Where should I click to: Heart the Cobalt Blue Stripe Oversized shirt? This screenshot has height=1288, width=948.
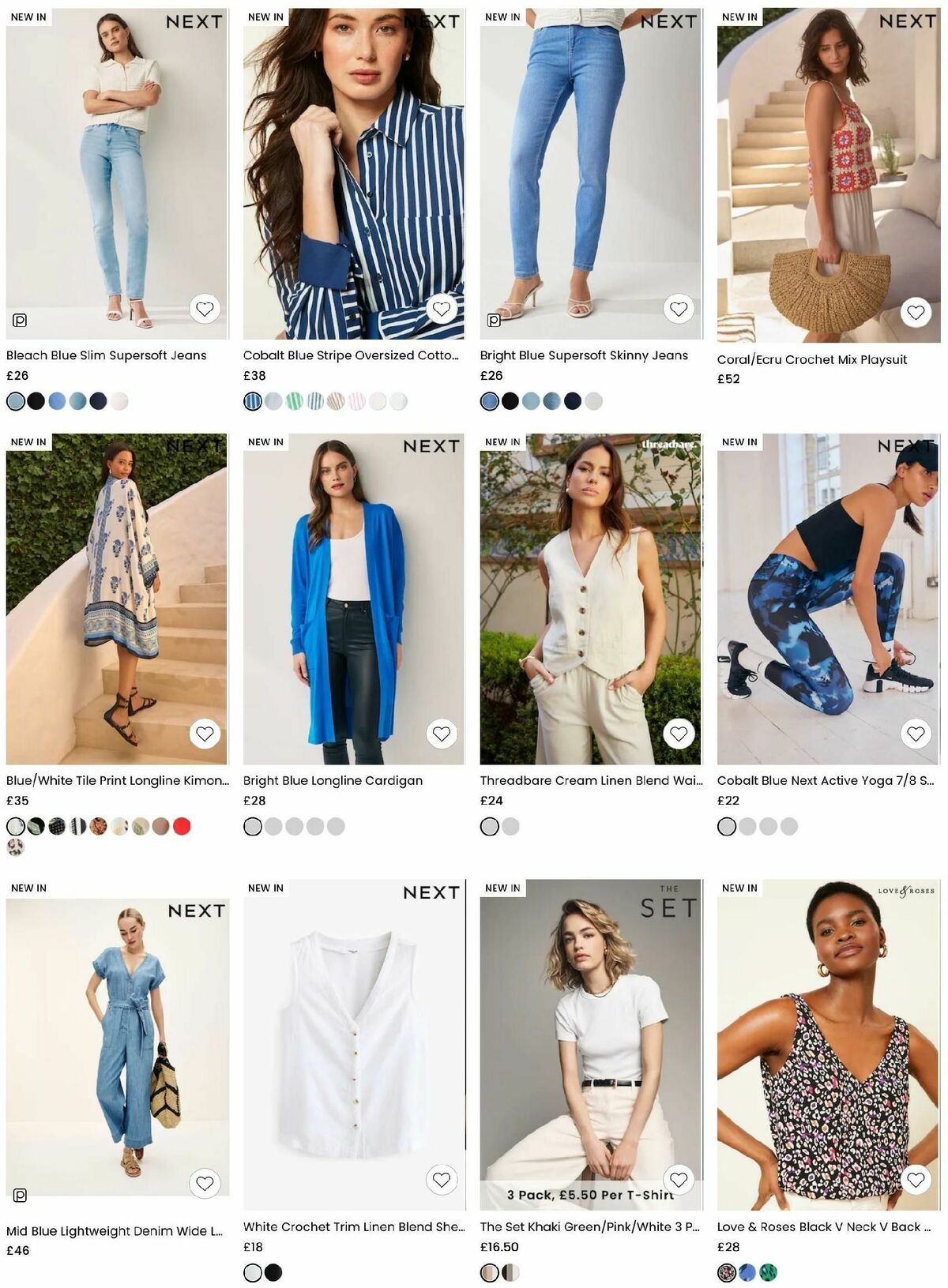[x=443, y=310]
